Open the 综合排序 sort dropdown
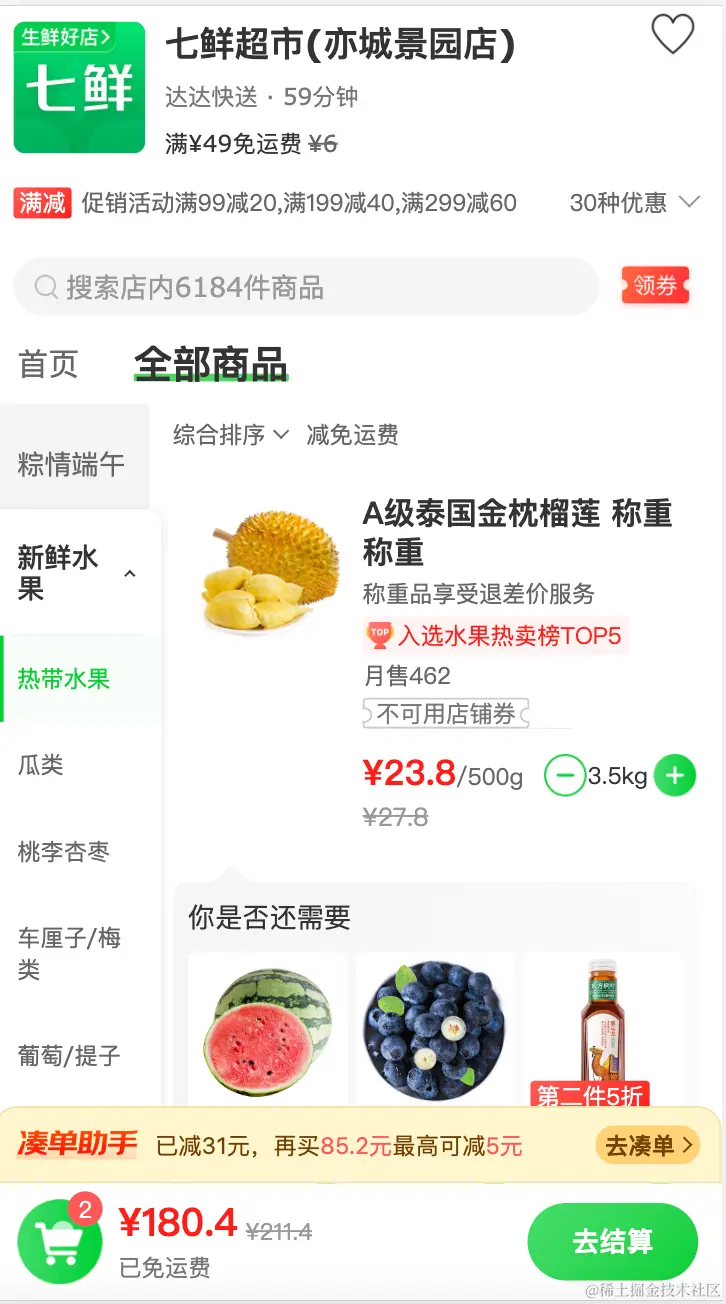Viewport: 726px width, 1304px height. click(230, 435)
